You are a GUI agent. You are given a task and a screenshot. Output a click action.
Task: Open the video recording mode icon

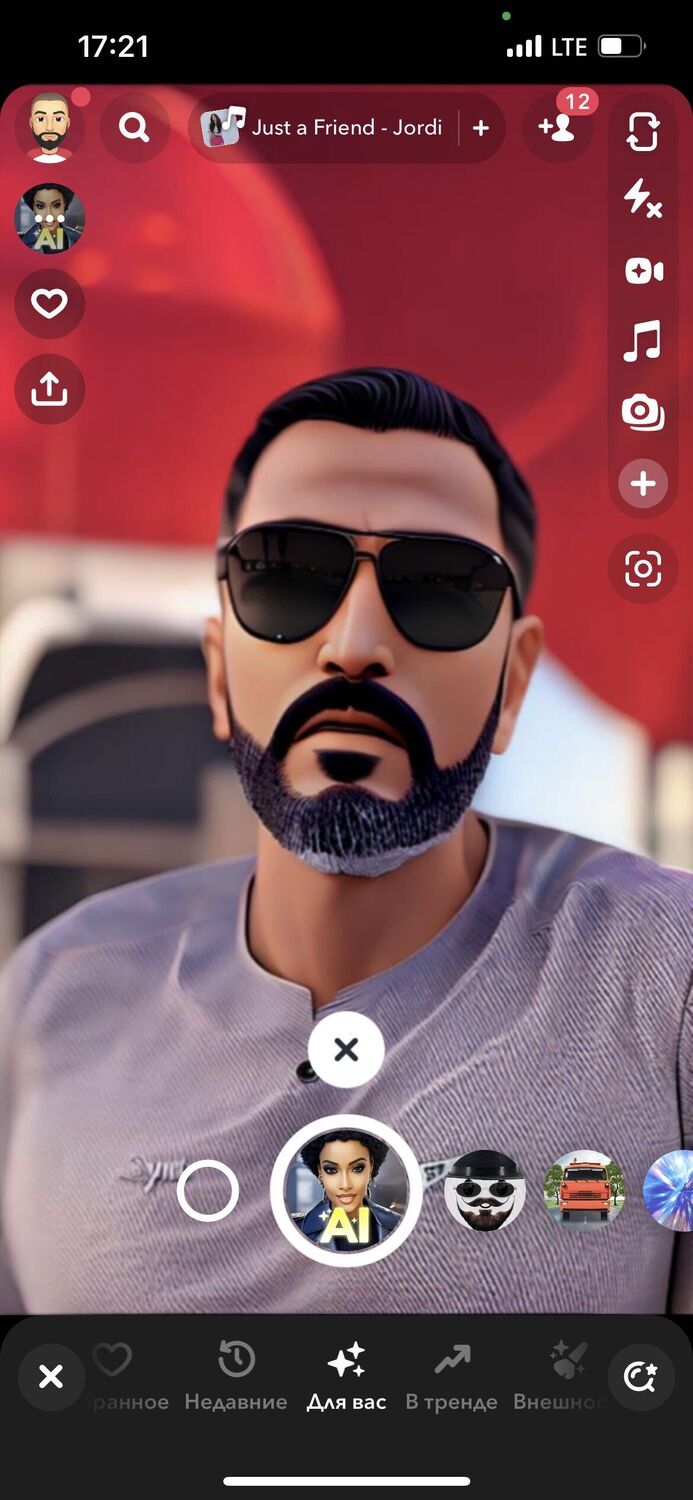pyautogui.click(x=642, y=270)
